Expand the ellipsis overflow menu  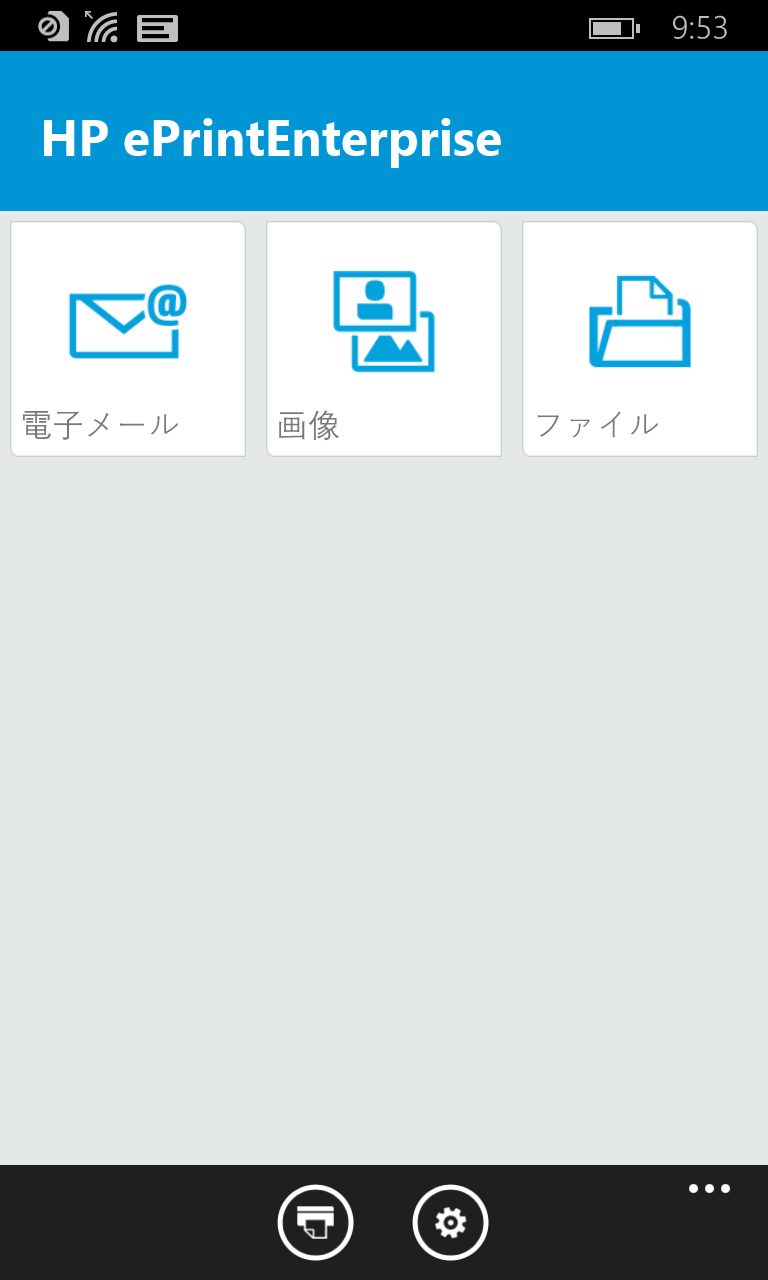point(709,1188)
